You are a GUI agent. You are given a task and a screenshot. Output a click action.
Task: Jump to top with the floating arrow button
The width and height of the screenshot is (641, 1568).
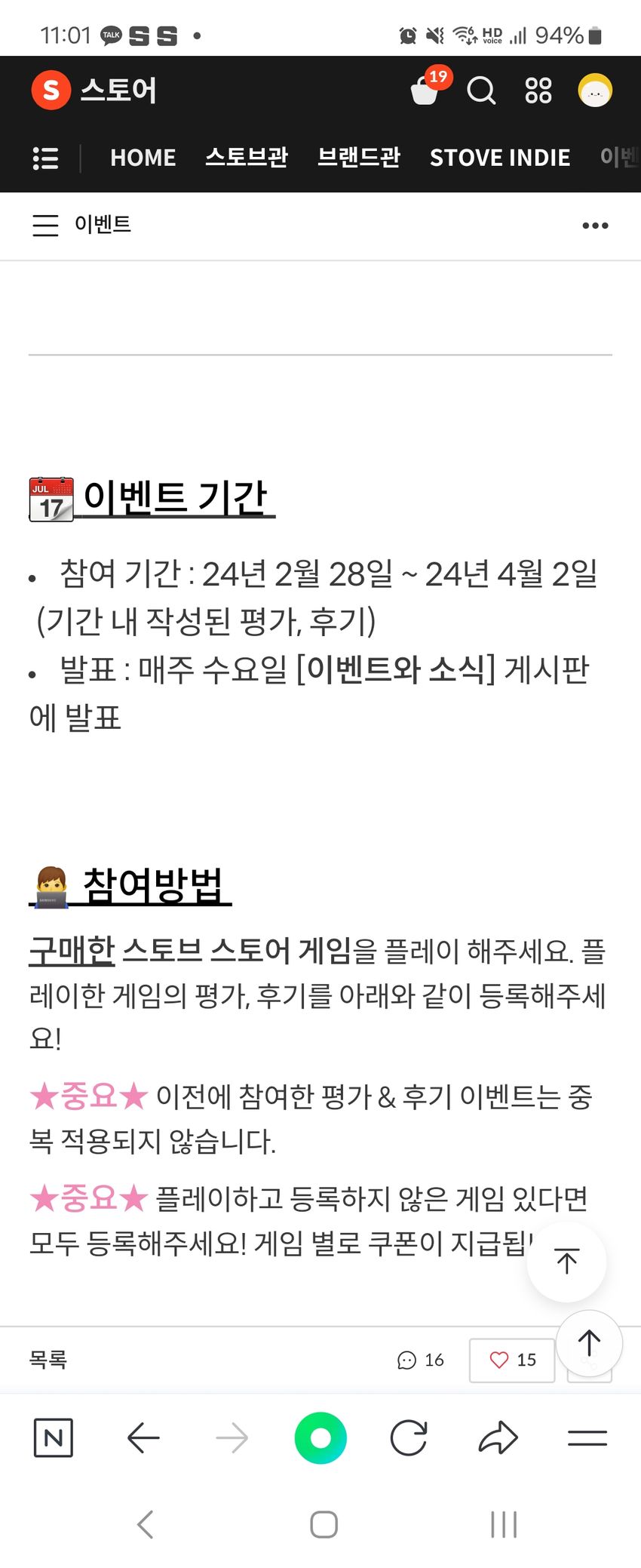(x=566, y=1261)
